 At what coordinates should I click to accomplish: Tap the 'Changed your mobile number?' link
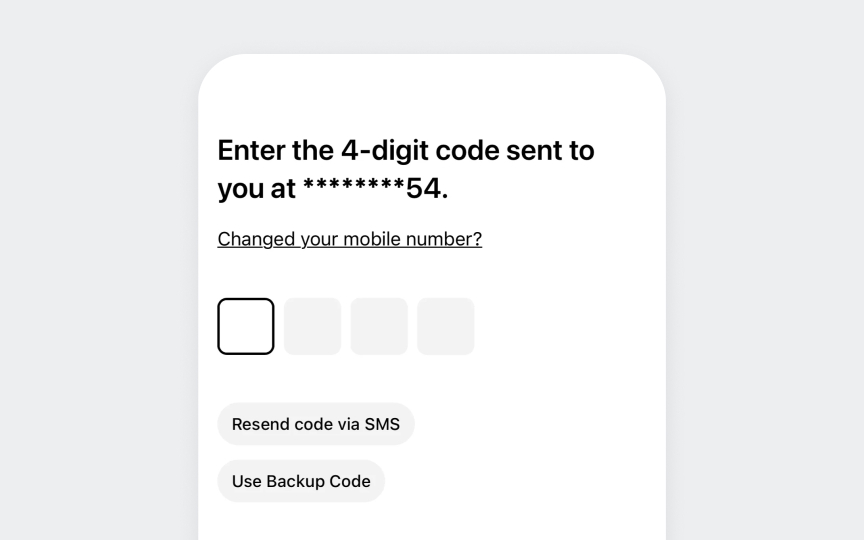349,239
